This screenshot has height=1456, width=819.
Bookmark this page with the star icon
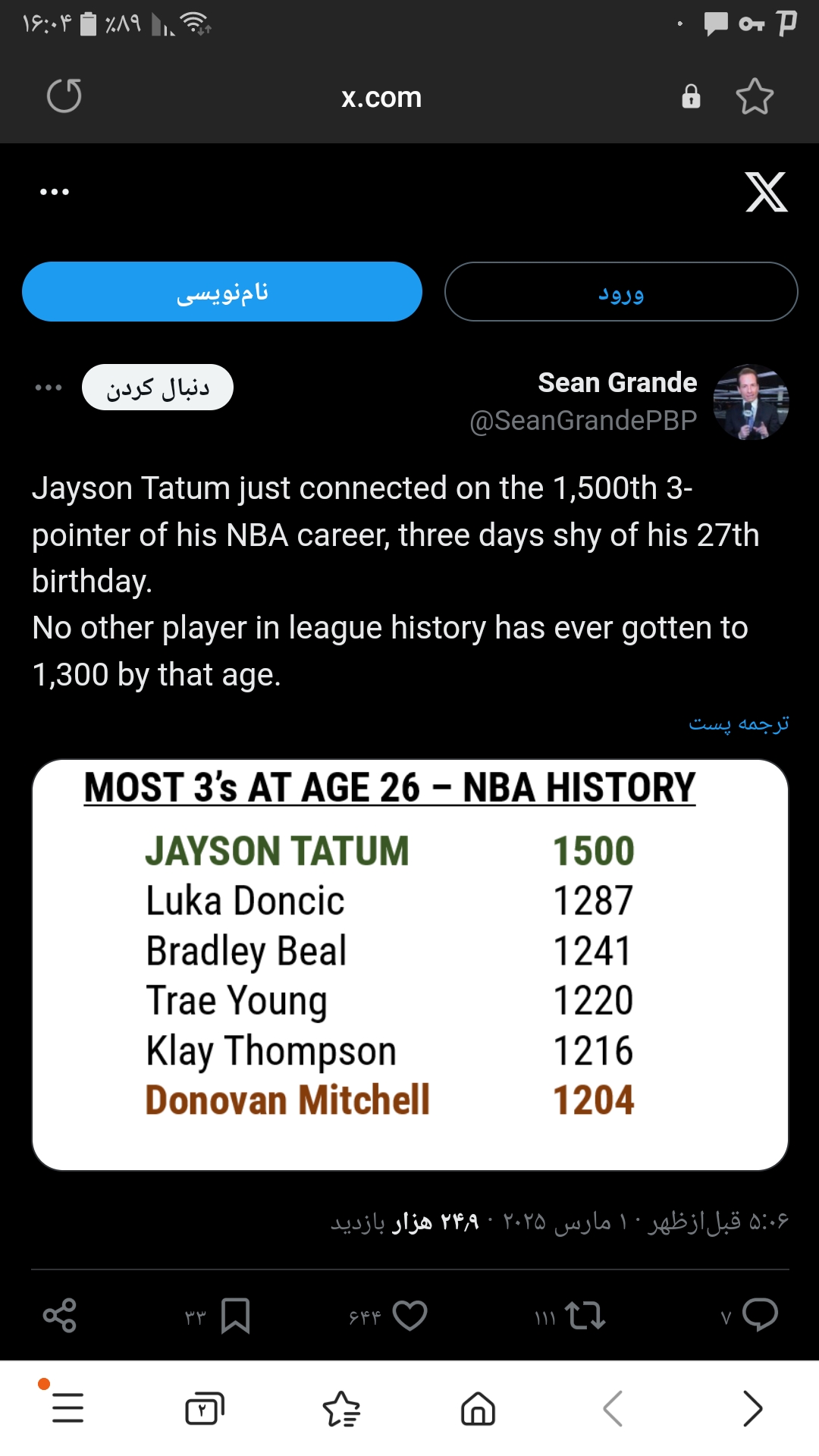coord(754,96)
